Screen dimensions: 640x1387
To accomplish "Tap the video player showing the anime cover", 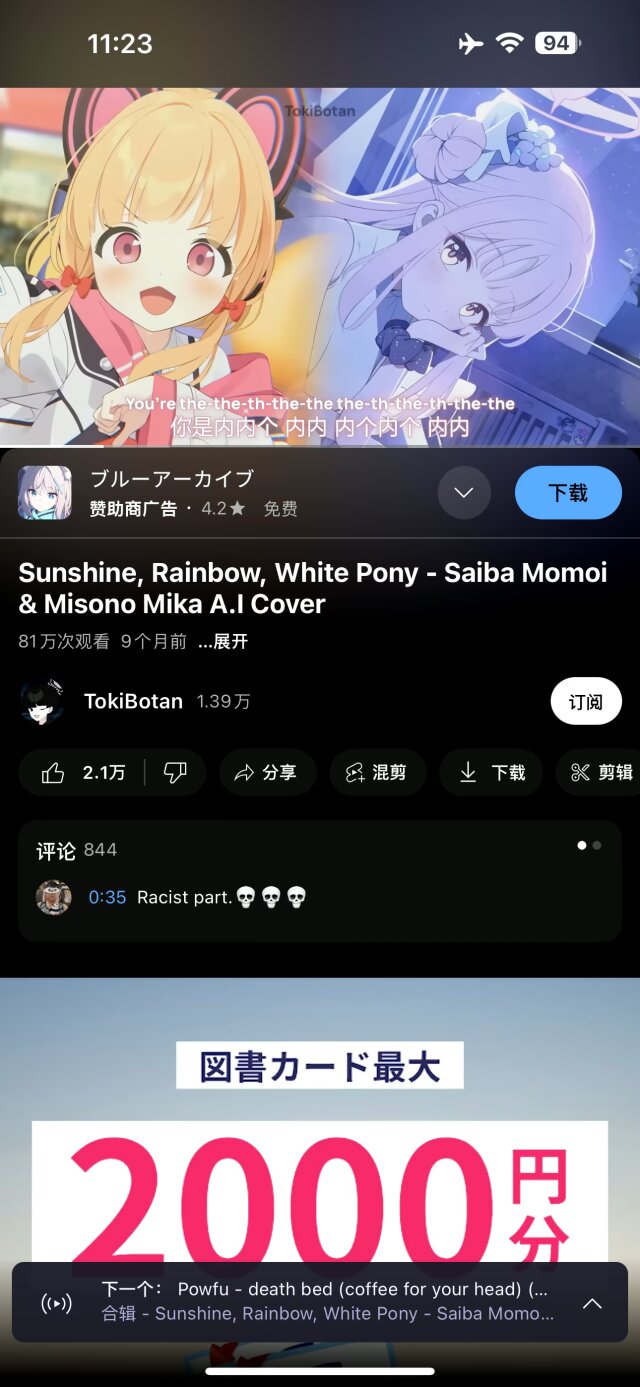I will point(320,266).
